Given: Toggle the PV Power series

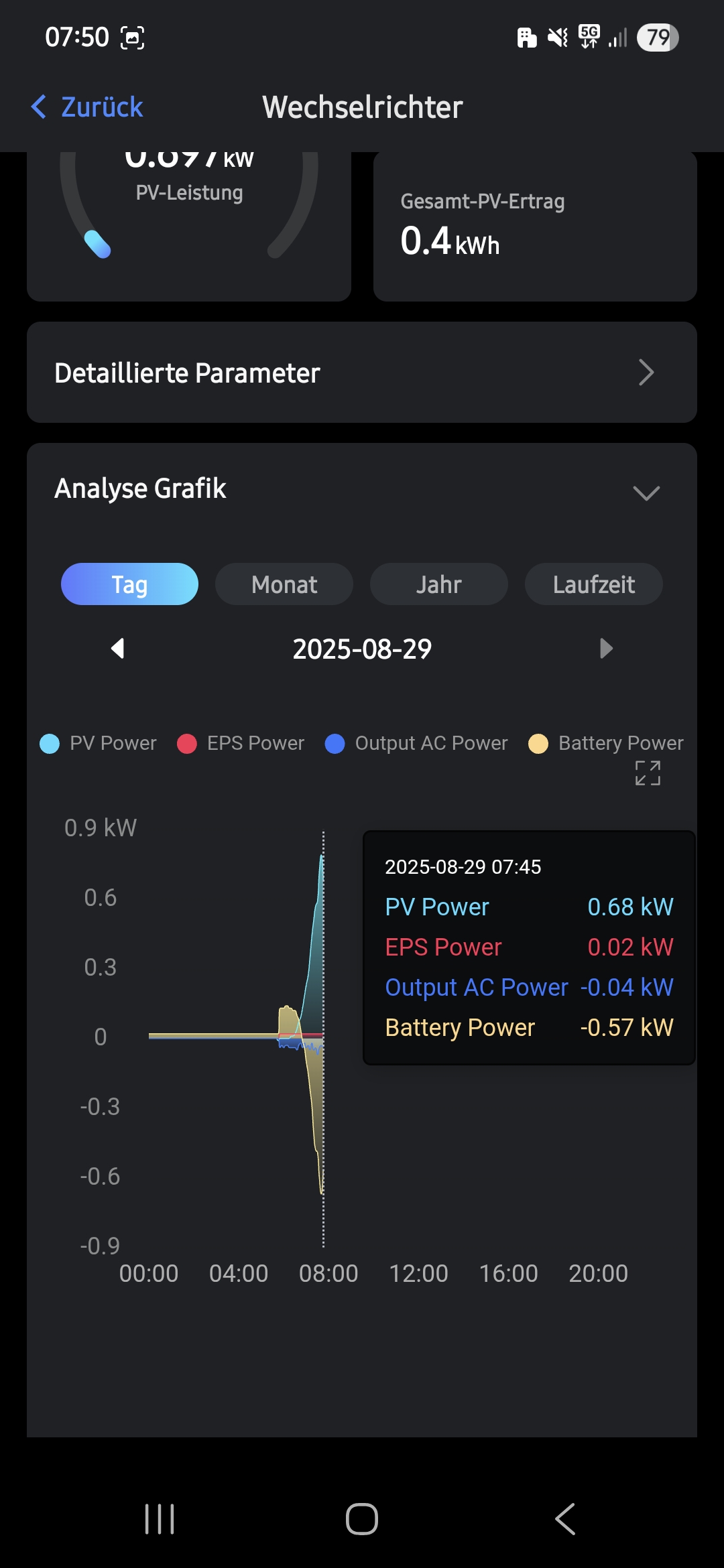Looking at the screenshot, I should pos(99,743).
